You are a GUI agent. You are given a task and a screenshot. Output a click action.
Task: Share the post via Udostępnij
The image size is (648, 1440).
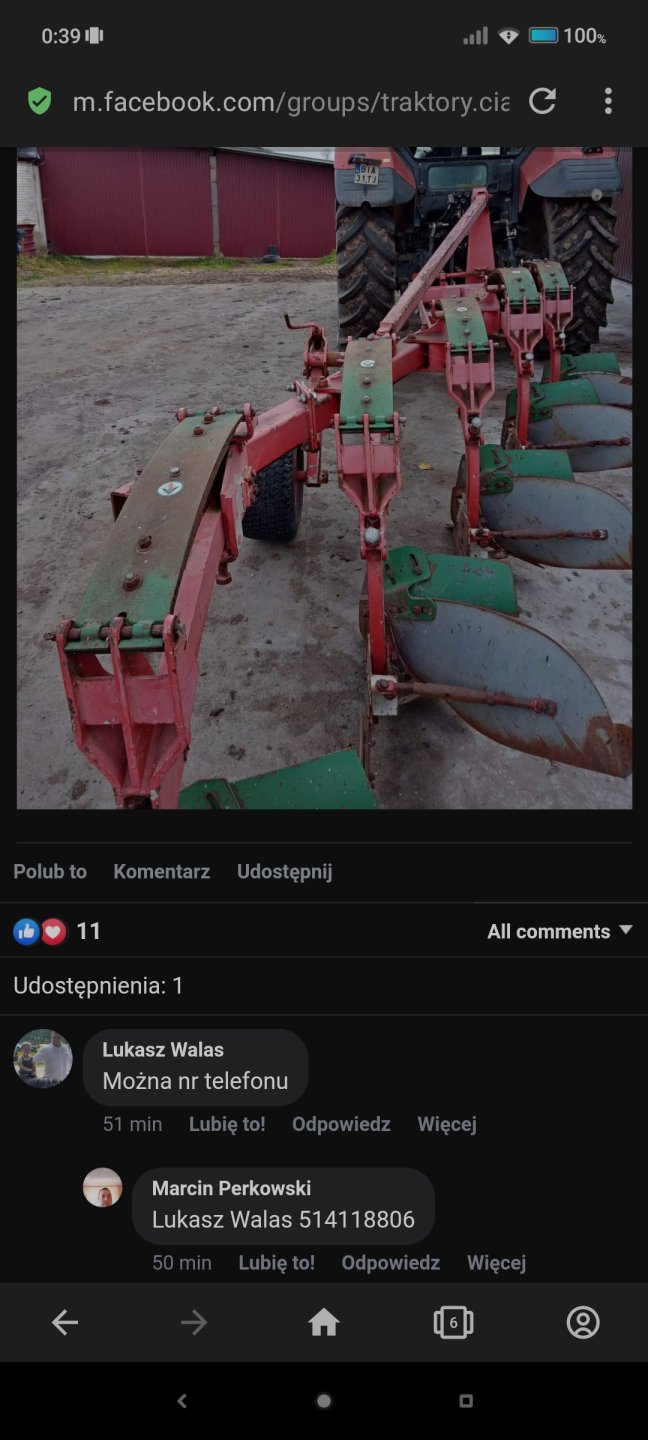point(284,871)
